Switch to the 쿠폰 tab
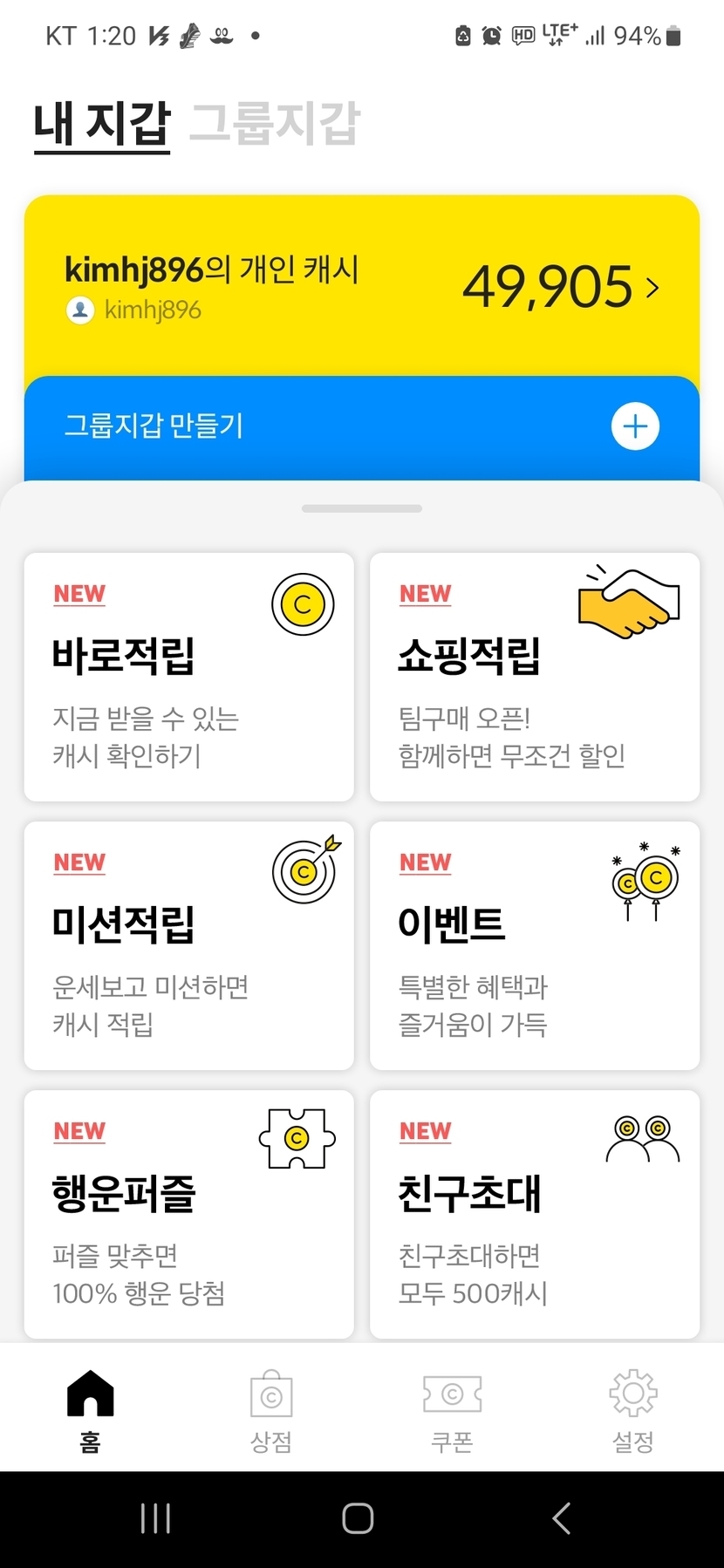The image size is (724, 1568). point(452,1411)
